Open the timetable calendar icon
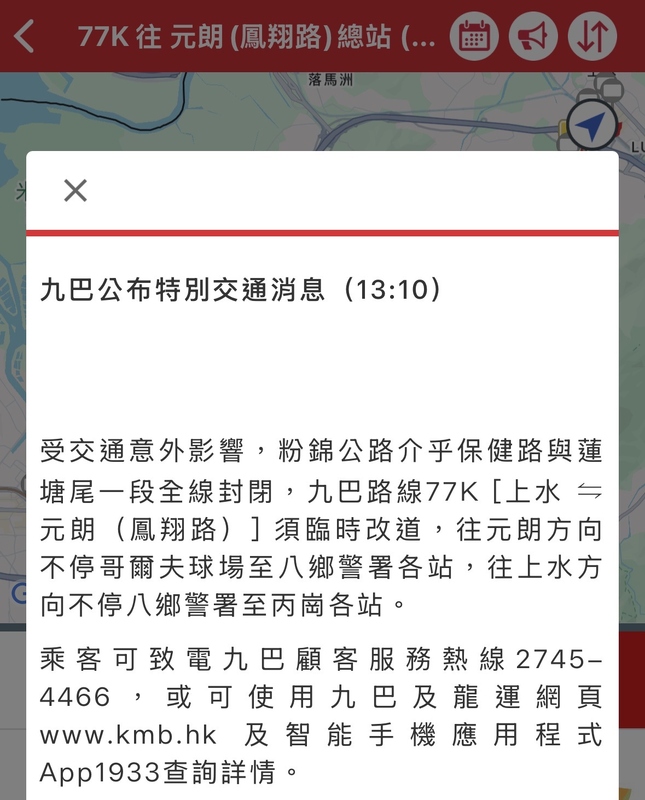This screenshot has width=645, height=800. point(474,37)
